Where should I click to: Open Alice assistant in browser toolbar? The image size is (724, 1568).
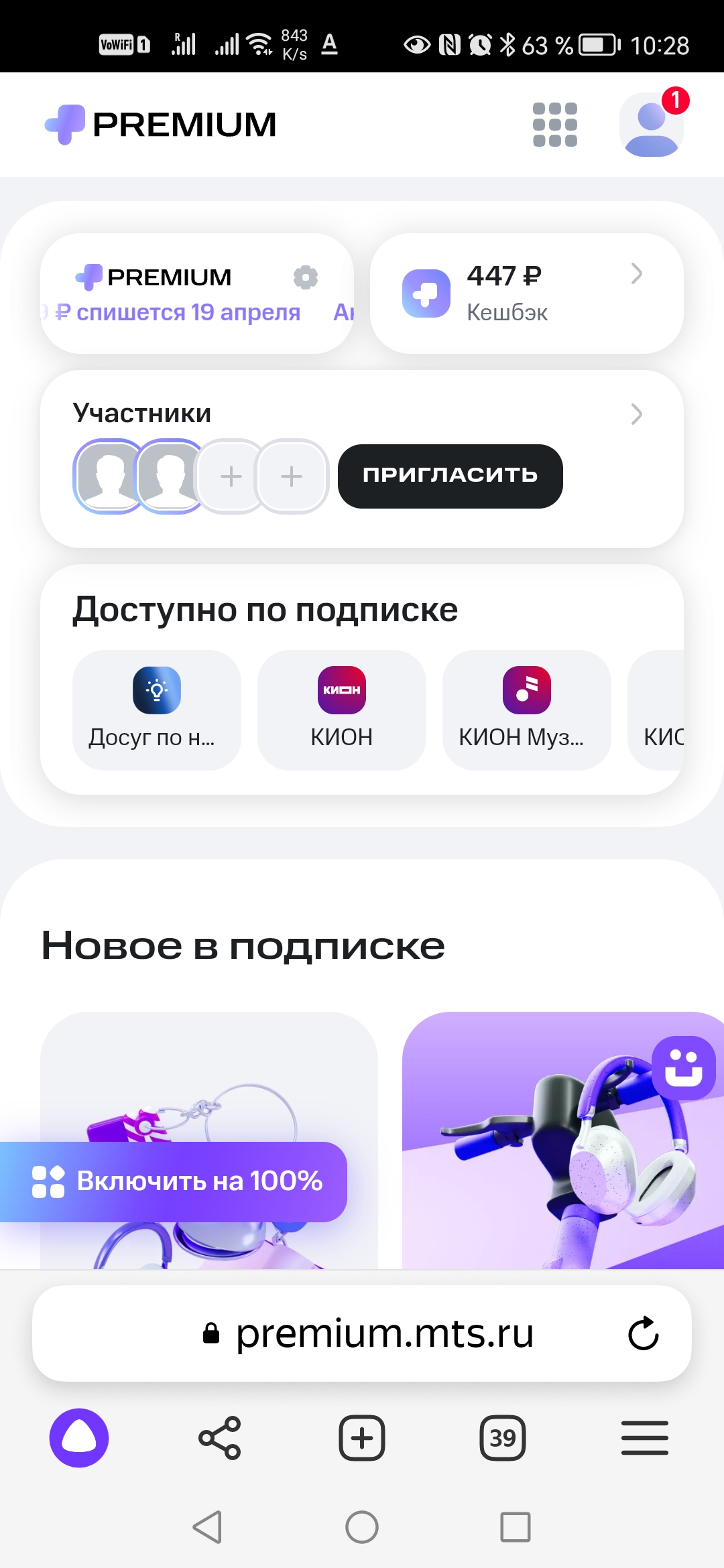click(x=79, y=1438)
